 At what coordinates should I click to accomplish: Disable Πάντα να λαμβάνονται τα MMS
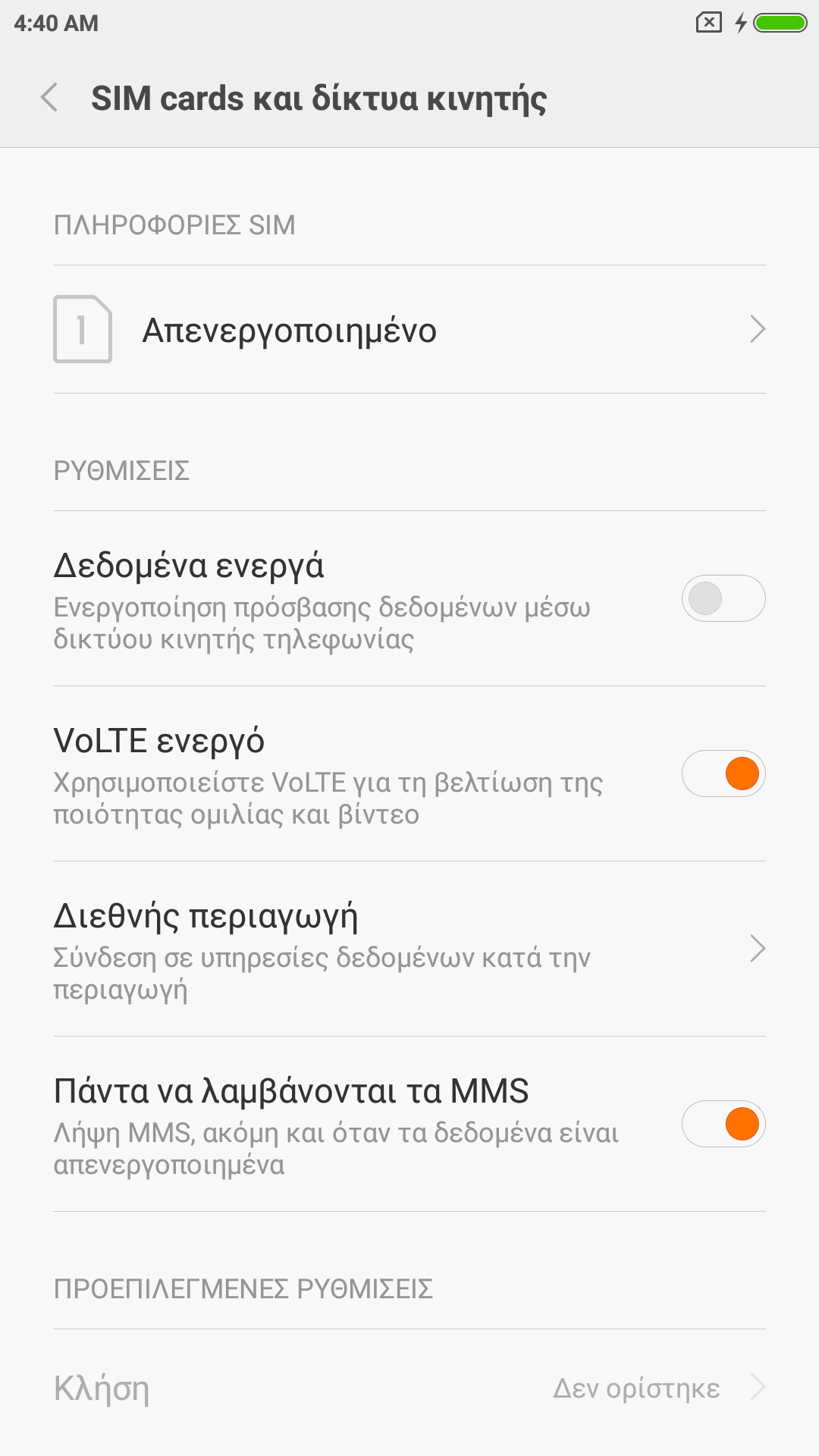(x=723, y=1124)
